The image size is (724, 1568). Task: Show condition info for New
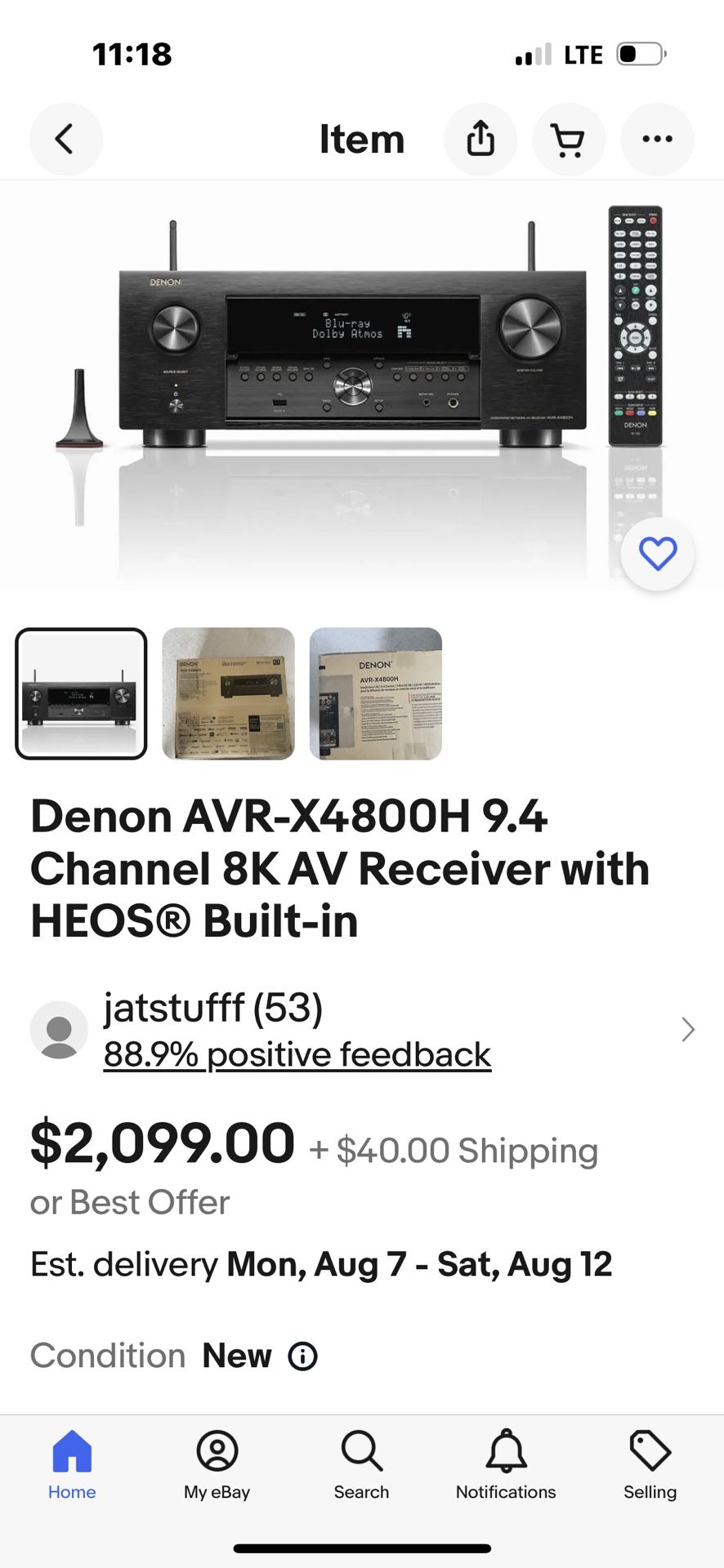click(x=303, y=1356)
